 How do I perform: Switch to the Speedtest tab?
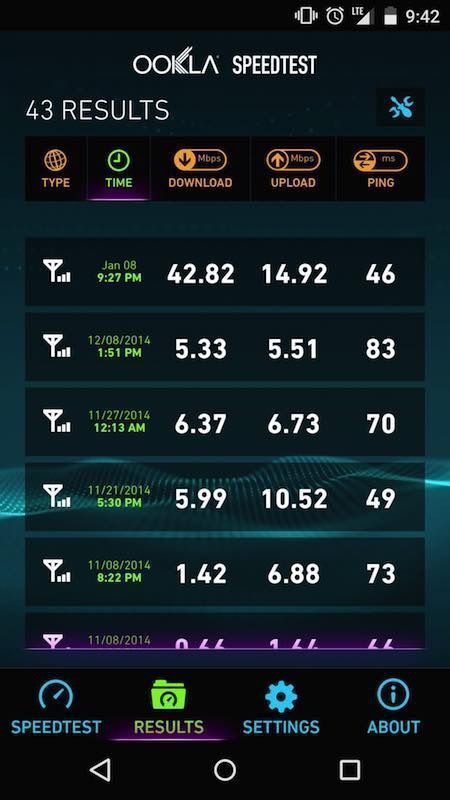point(56,707)
